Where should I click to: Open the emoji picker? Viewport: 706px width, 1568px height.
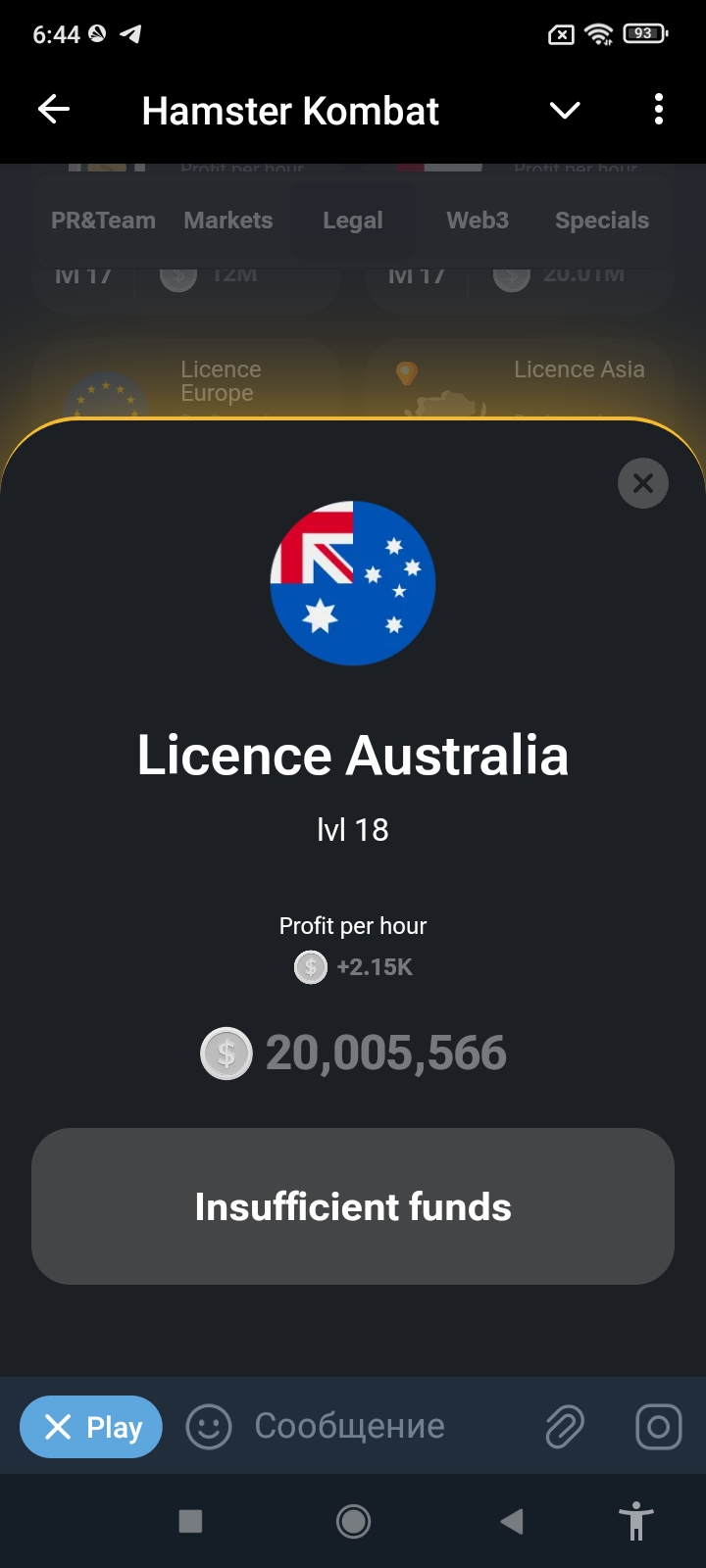coord(209,1427)
